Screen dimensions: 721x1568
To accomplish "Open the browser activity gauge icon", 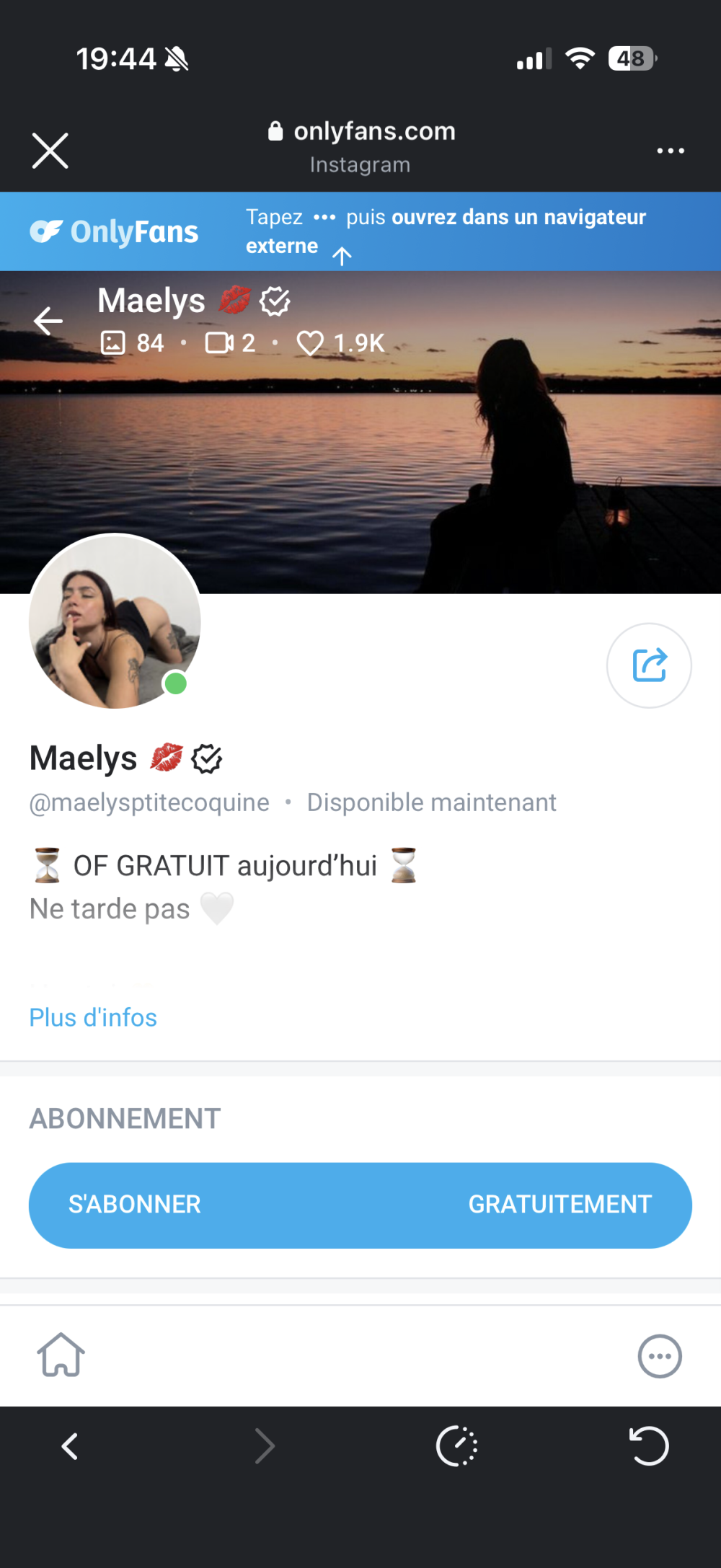I will click(x=457, y=1446).
